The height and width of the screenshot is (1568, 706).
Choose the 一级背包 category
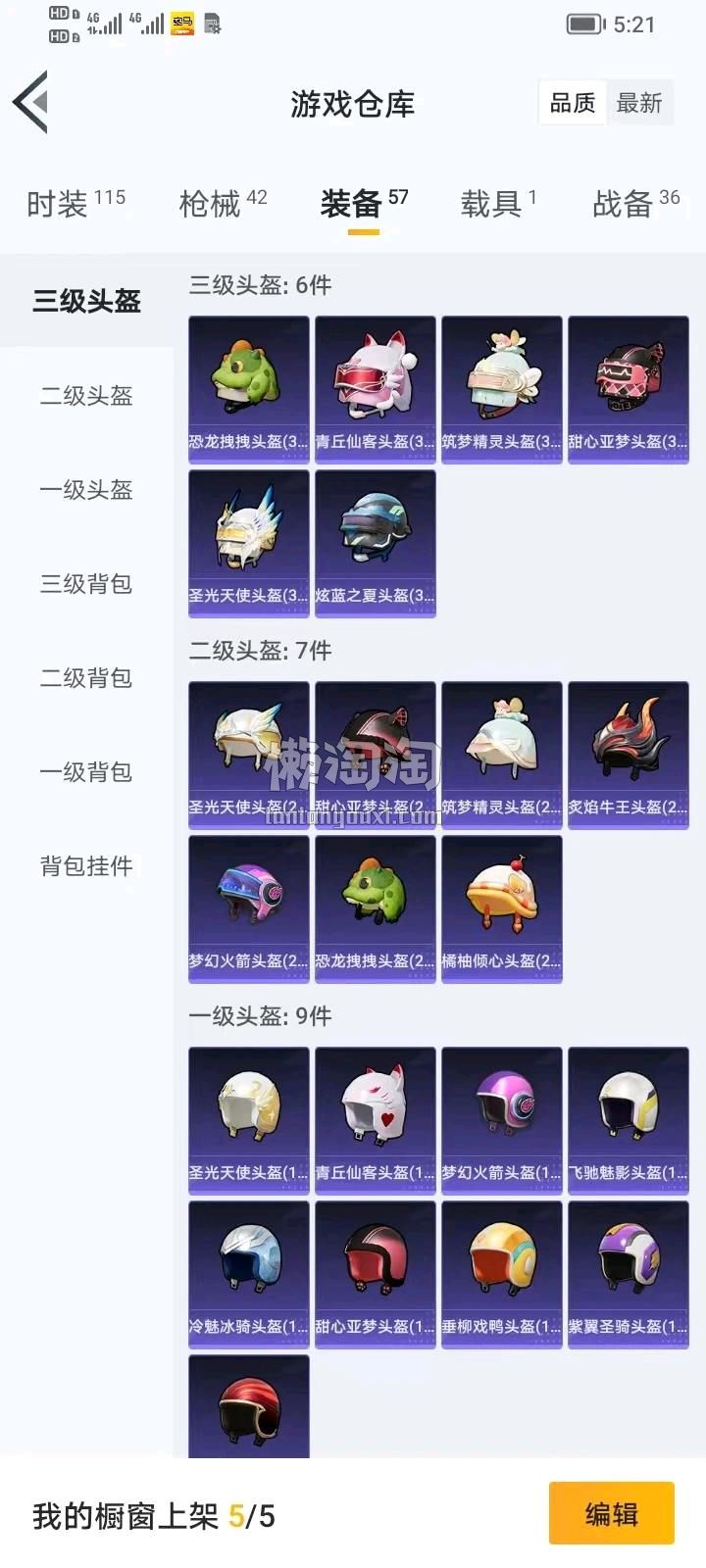[86, 772]
